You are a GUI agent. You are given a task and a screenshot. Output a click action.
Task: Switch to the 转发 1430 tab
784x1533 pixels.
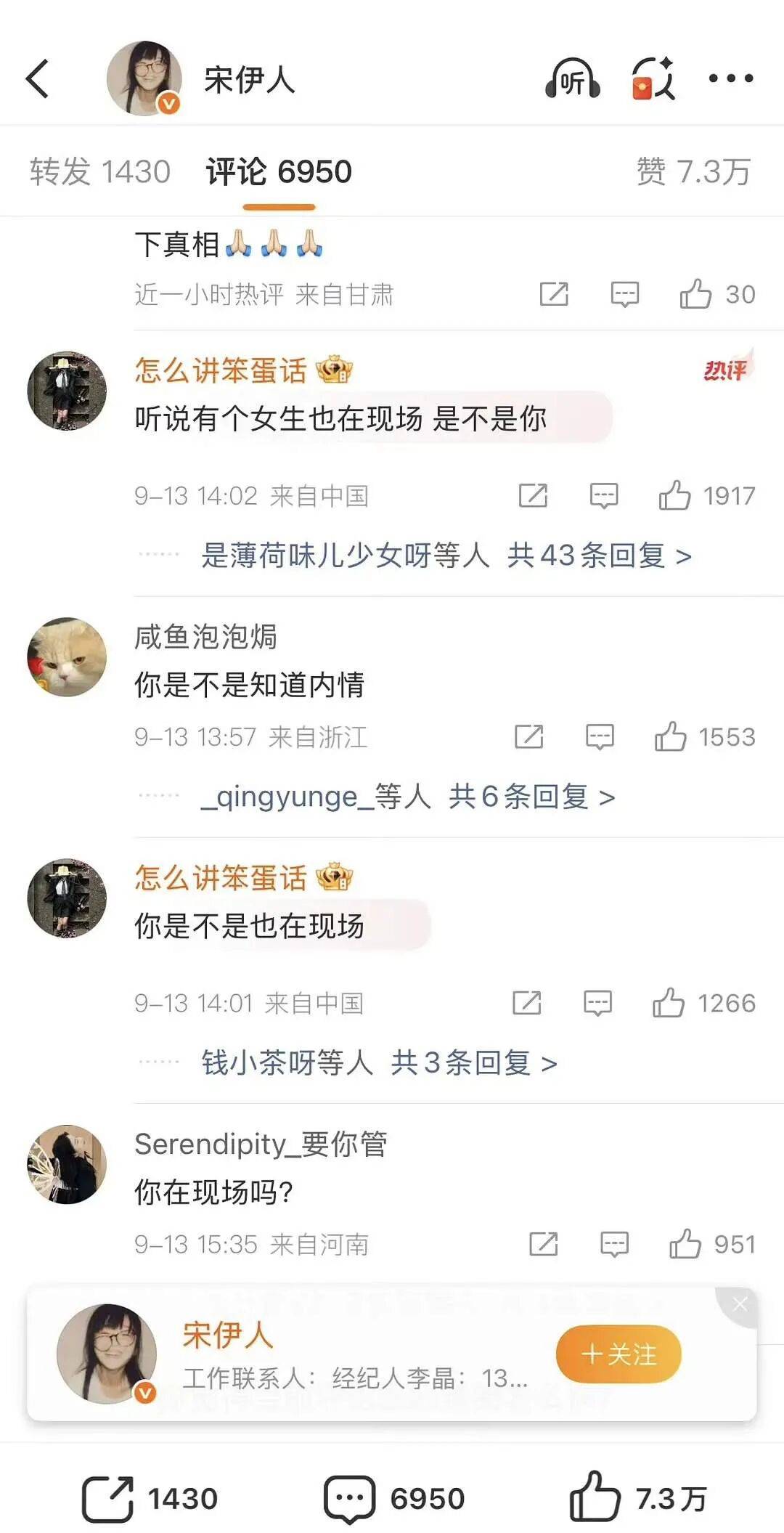pyautogui.click(x=100, y=172)
